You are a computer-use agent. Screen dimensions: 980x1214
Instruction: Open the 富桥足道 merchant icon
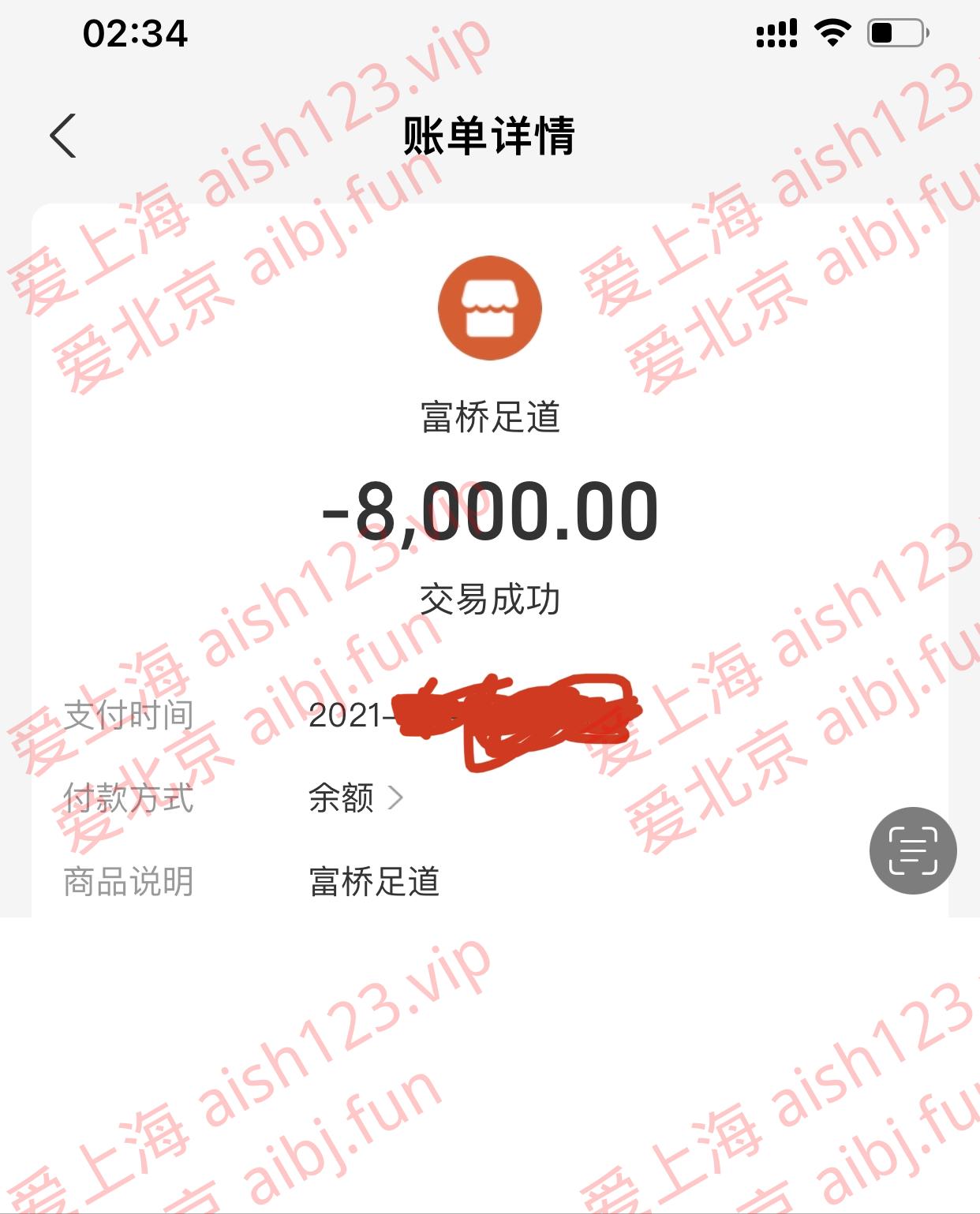(490, 308)
